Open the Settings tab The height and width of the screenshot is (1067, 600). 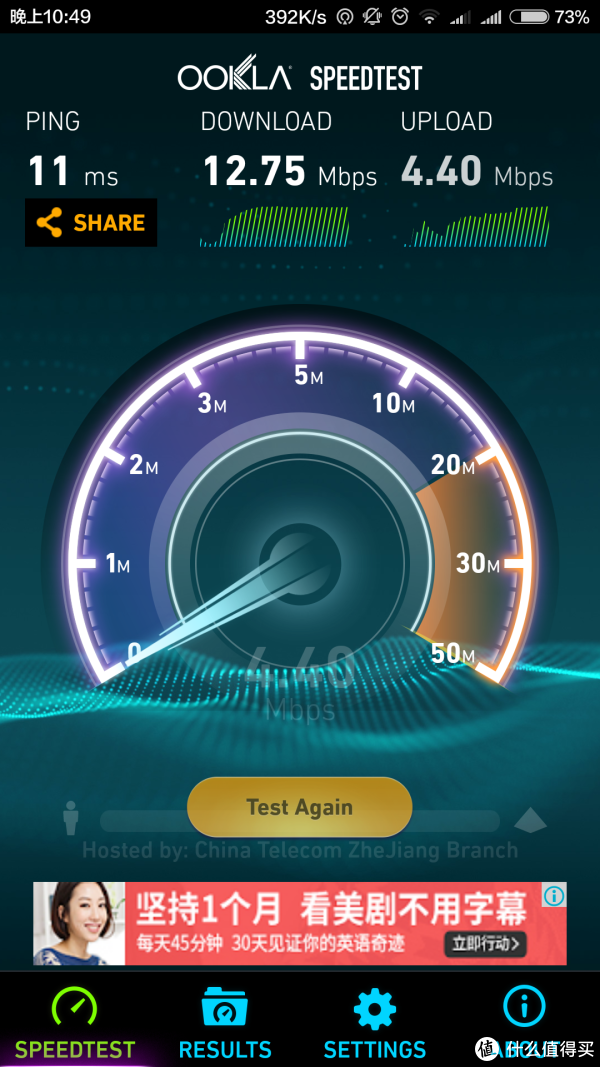[x=375, y=1022]
